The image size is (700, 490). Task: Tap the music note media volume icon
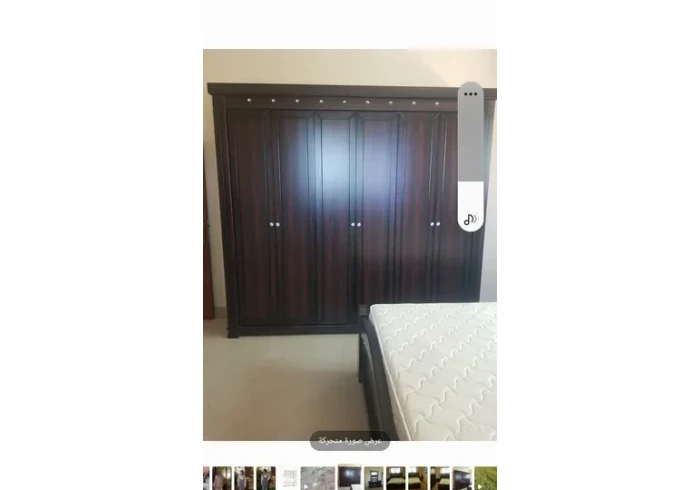pos(470,218)
